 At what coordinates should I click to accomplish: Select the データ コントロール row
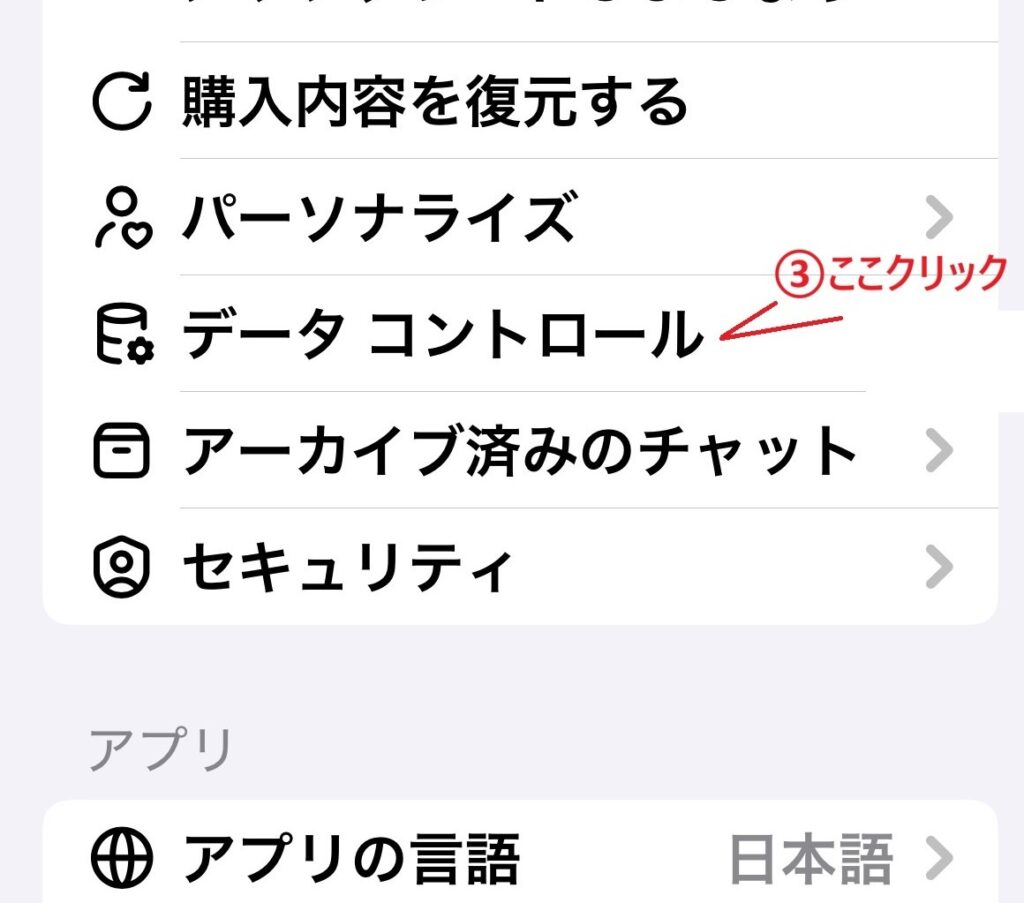click(x=442, y=335)
